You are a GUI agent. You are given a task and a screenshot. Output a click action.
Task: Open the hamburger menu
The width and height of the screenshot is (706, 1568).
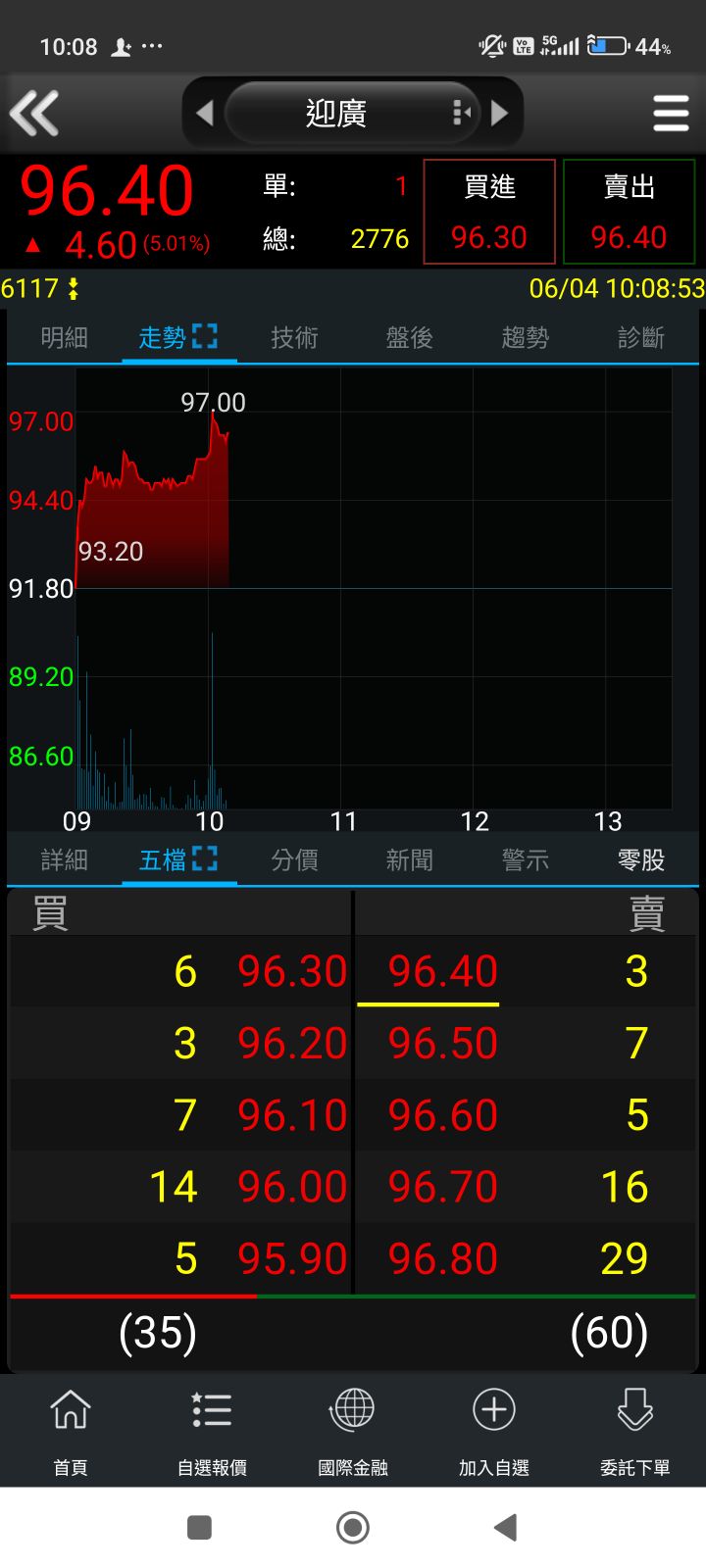point(671,114)
